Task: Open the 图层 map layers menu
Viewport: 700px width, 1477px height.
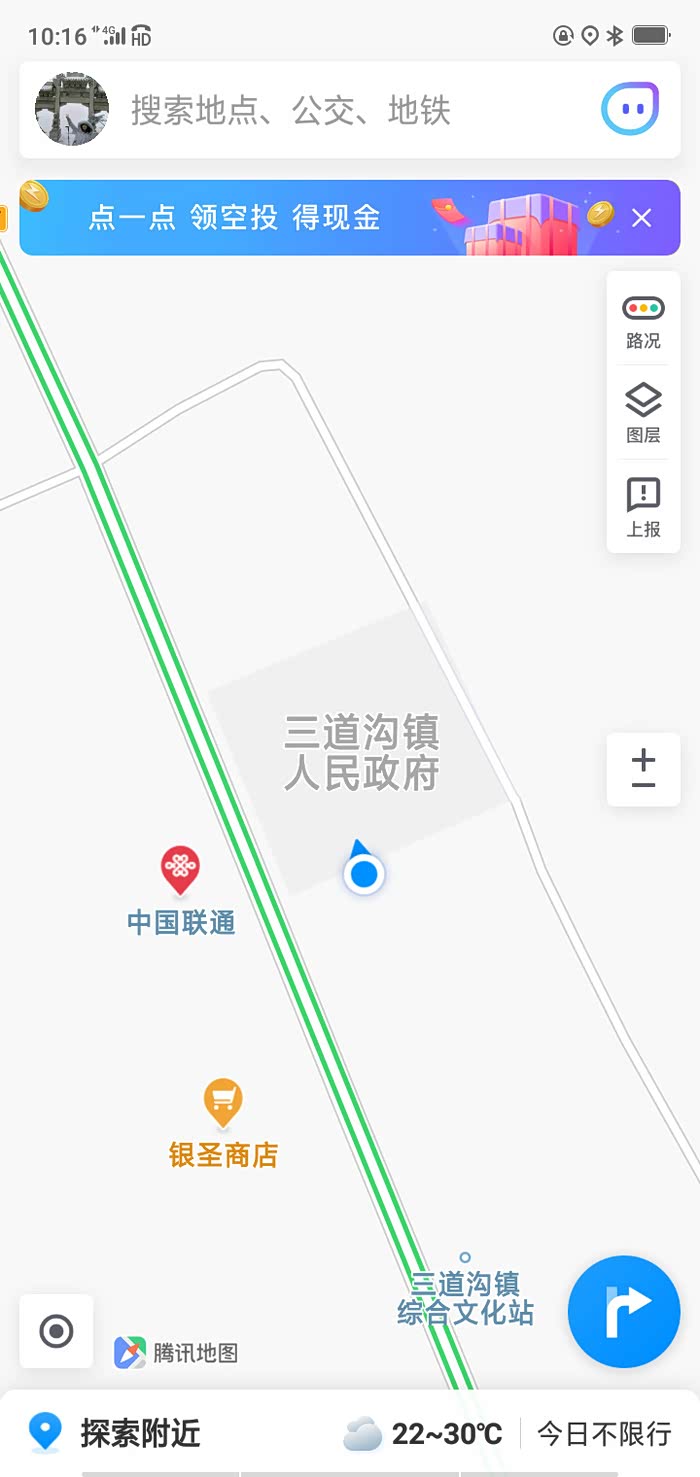Action: [x=643, y=413]
